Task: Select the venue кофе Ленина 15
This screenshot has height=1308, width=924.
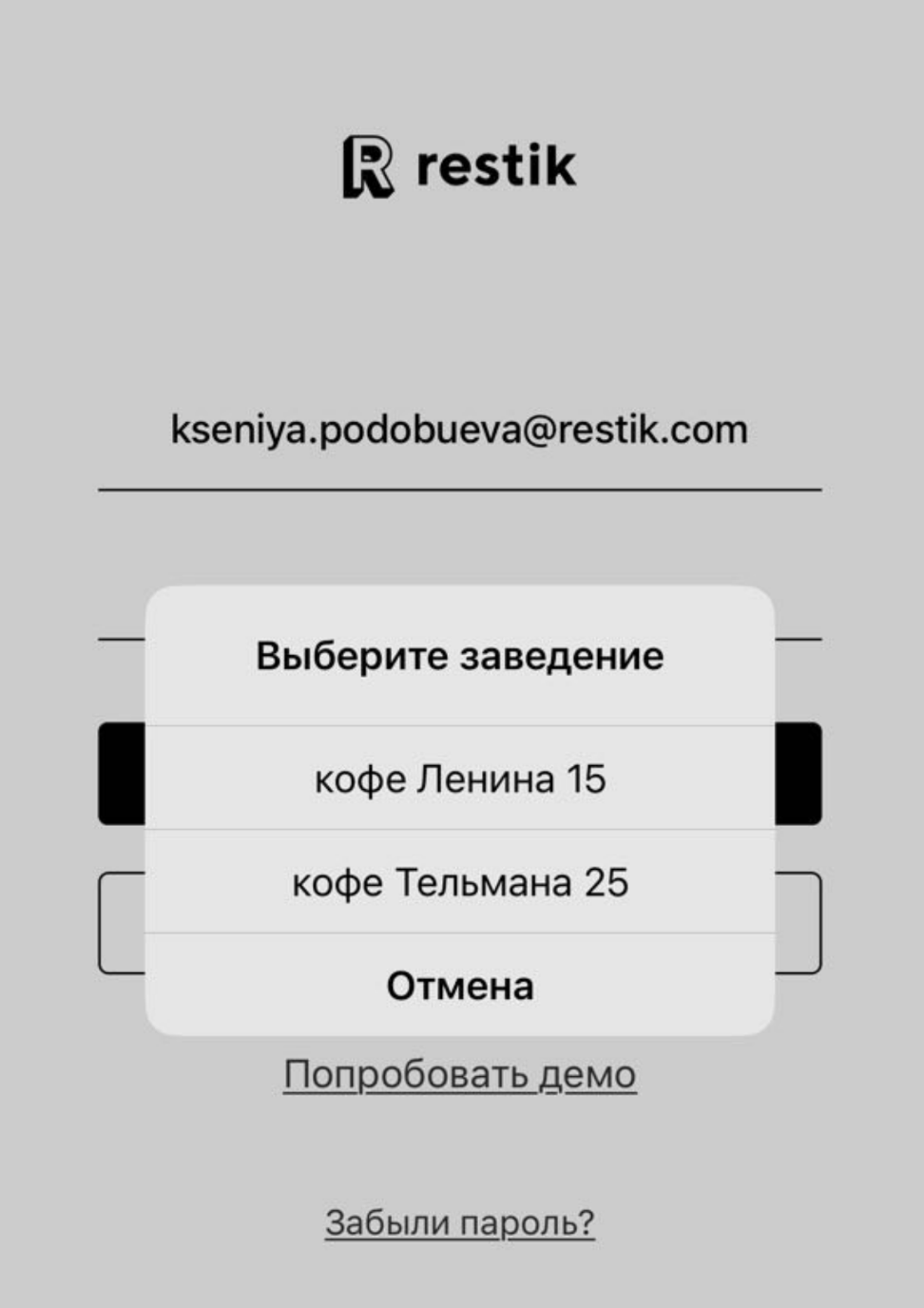Action: click(460, 779)
